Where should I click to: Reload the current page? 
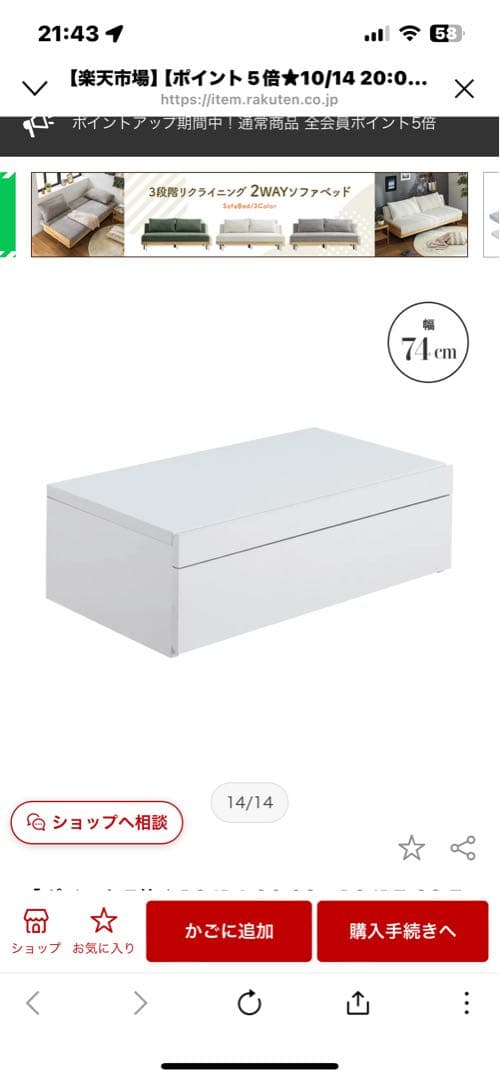click(249, 1003)
